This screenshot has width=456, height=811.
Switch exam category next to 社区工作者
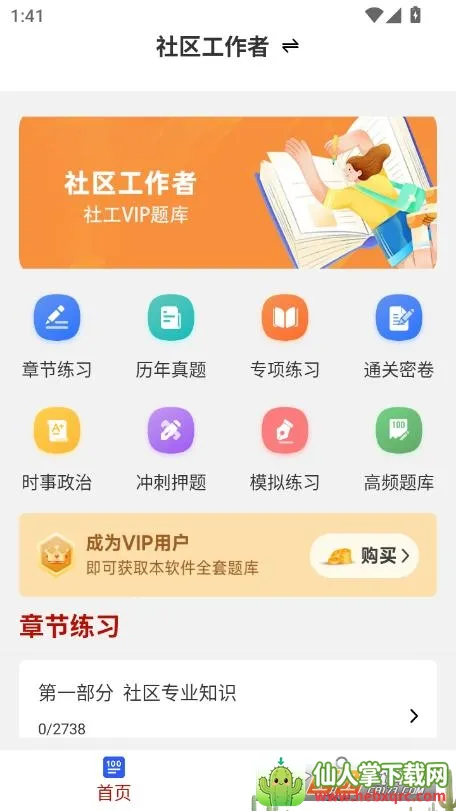click(290, 47)
